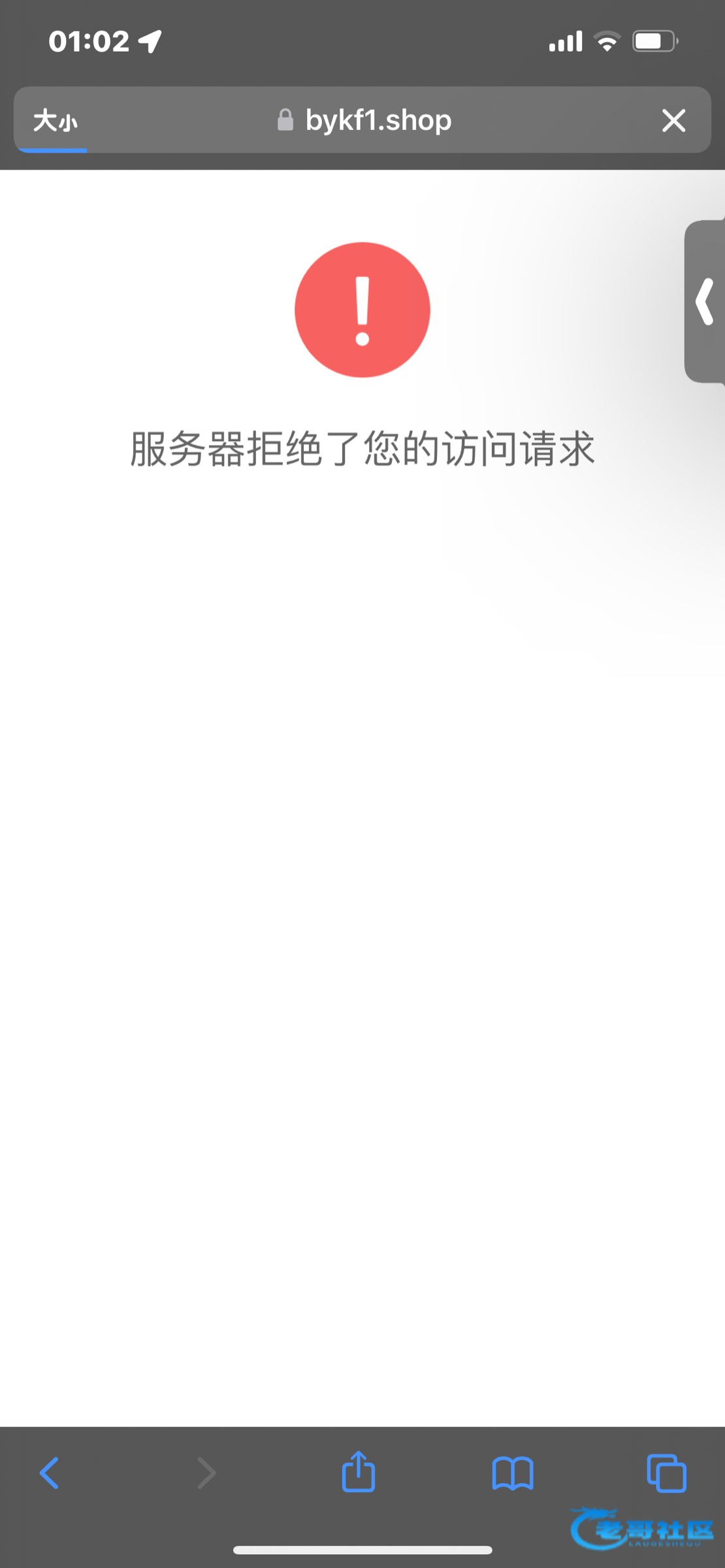Expand the side panel arrow handle
This screenshot has height=1568, width=725.
coord(705,301)
